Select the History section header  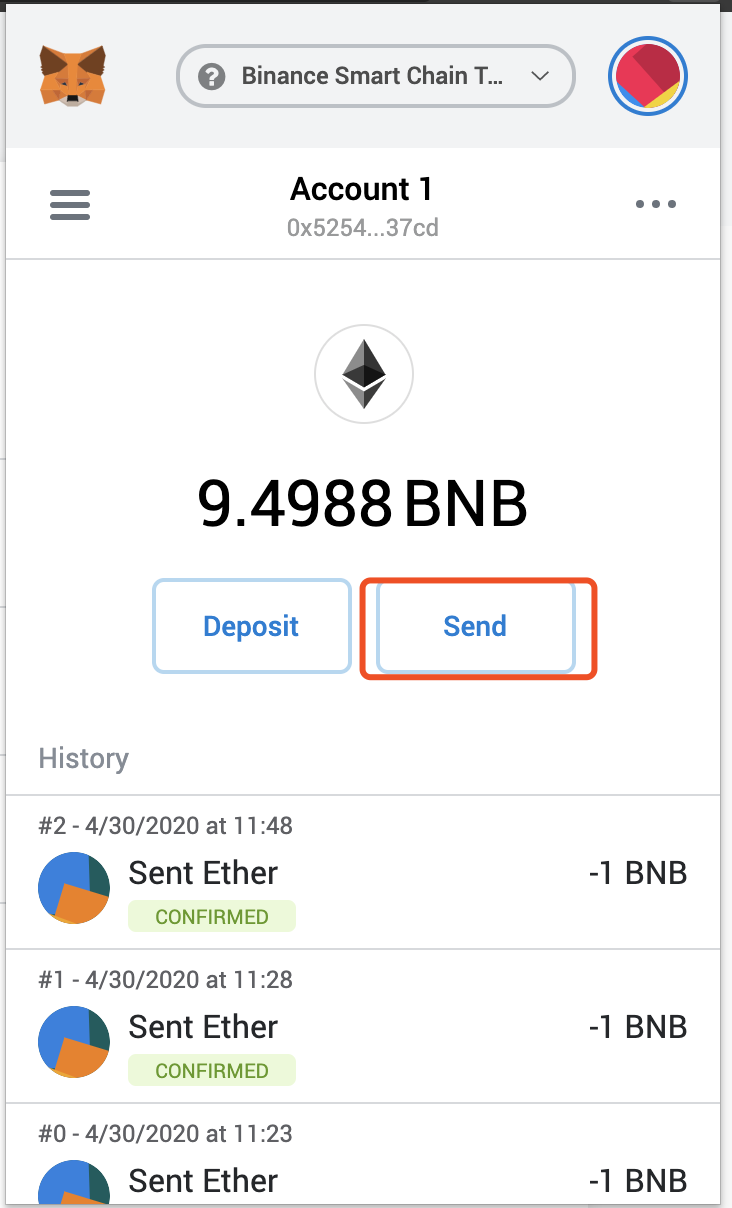(83, 758)
